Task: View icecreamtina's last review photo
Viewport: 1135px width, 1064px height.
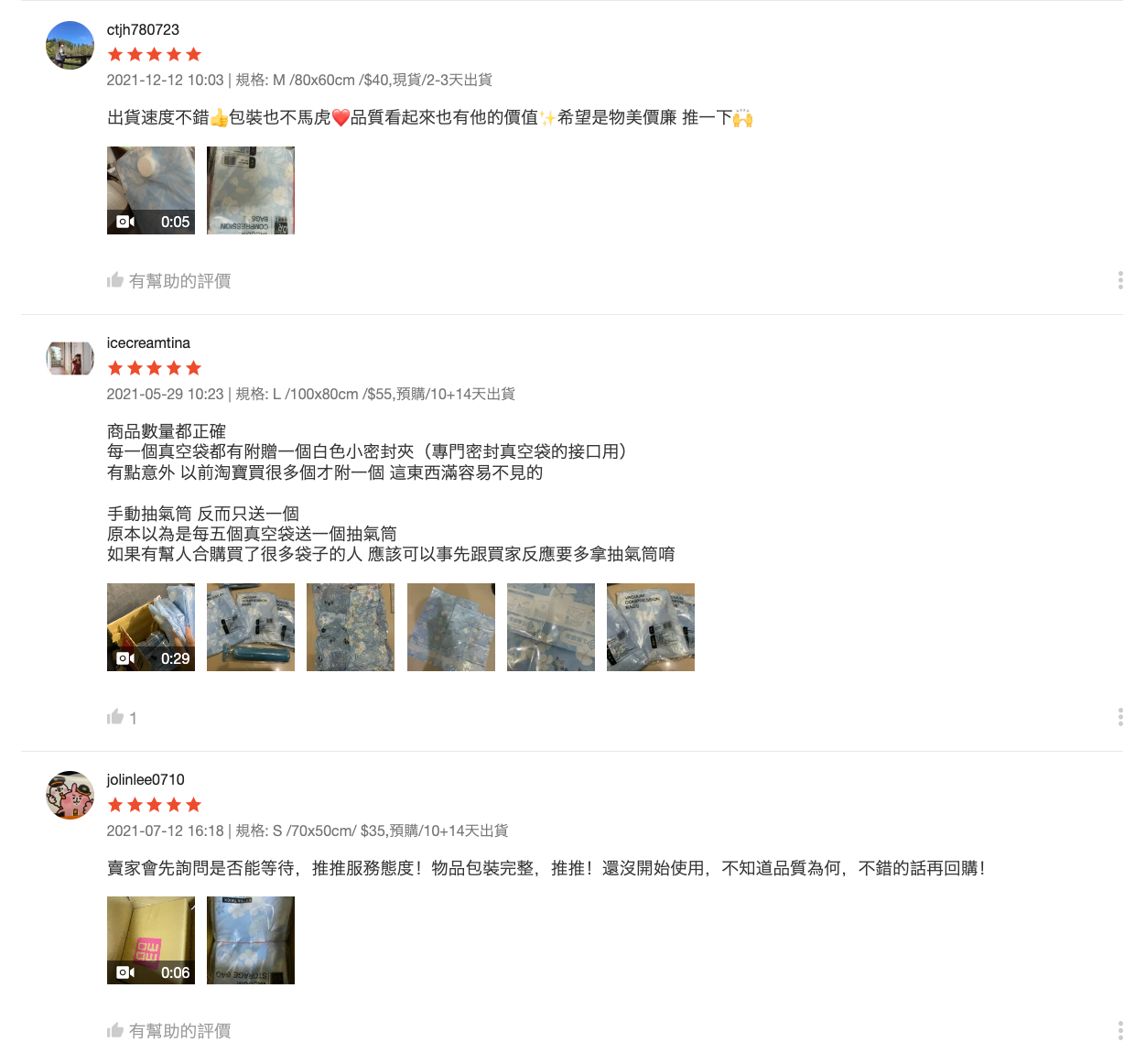Action: [x=650, y=627]
